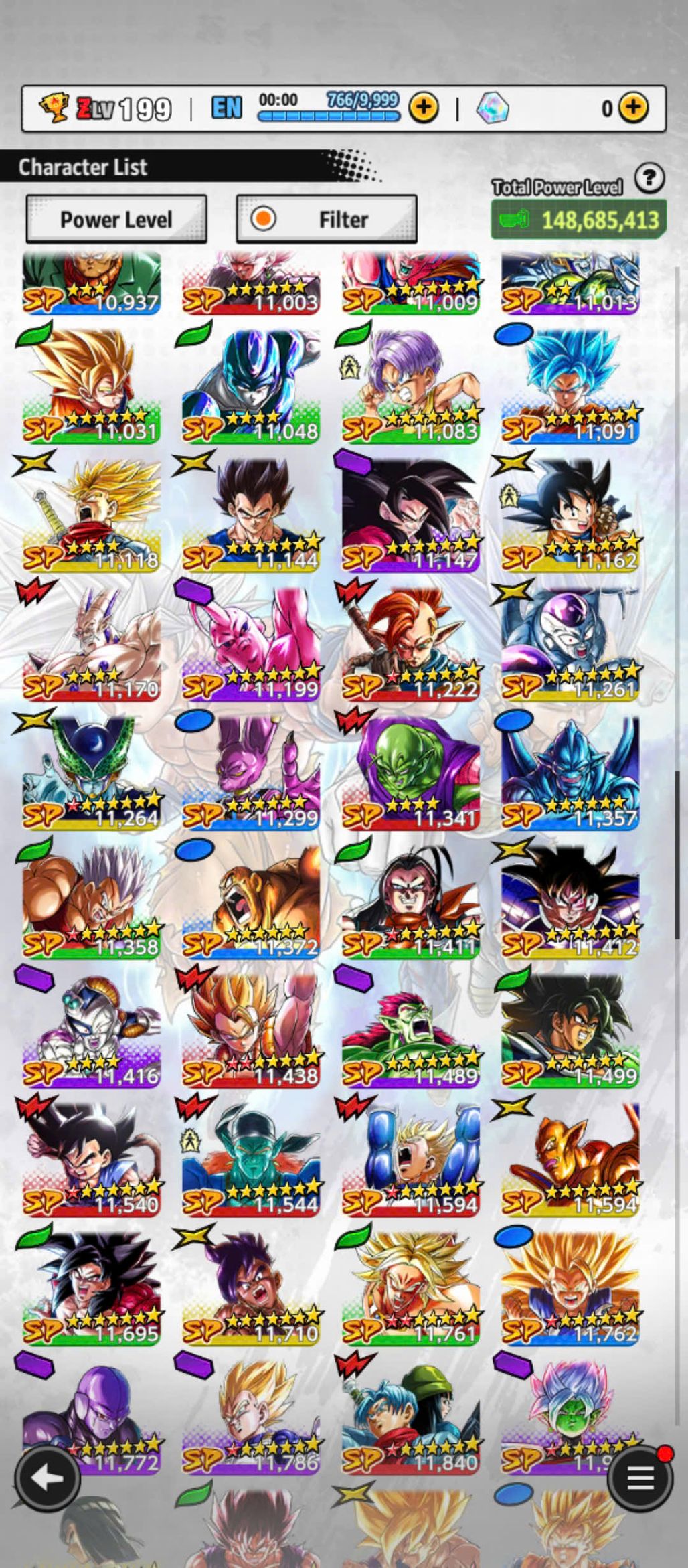Choose the character with power 11,786
The width and height of the screenshot is (688, 1568).
(251, 1416)
